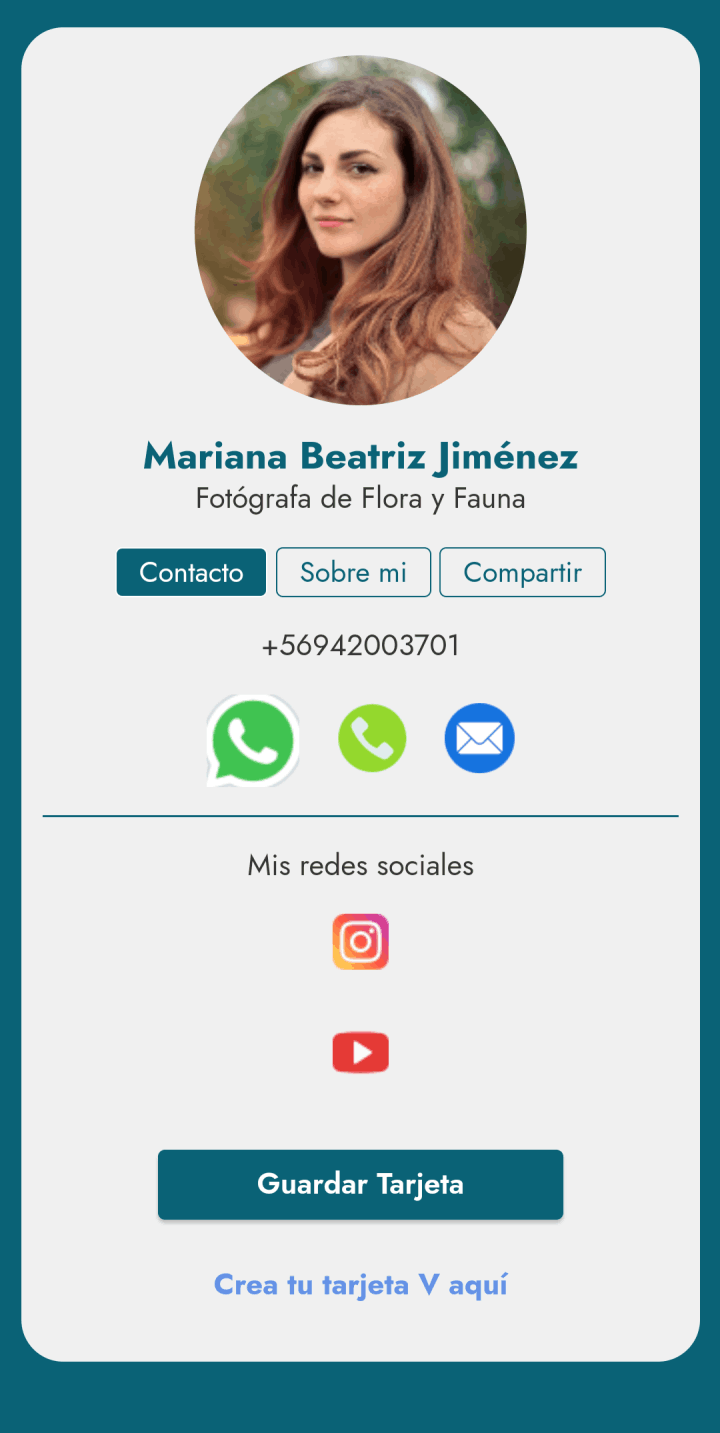Image resolution: width=720 pixels, height=1433 pixels.
Task: Tap the Guardar Tarjeta button
Action: (x=360, y=1184)
